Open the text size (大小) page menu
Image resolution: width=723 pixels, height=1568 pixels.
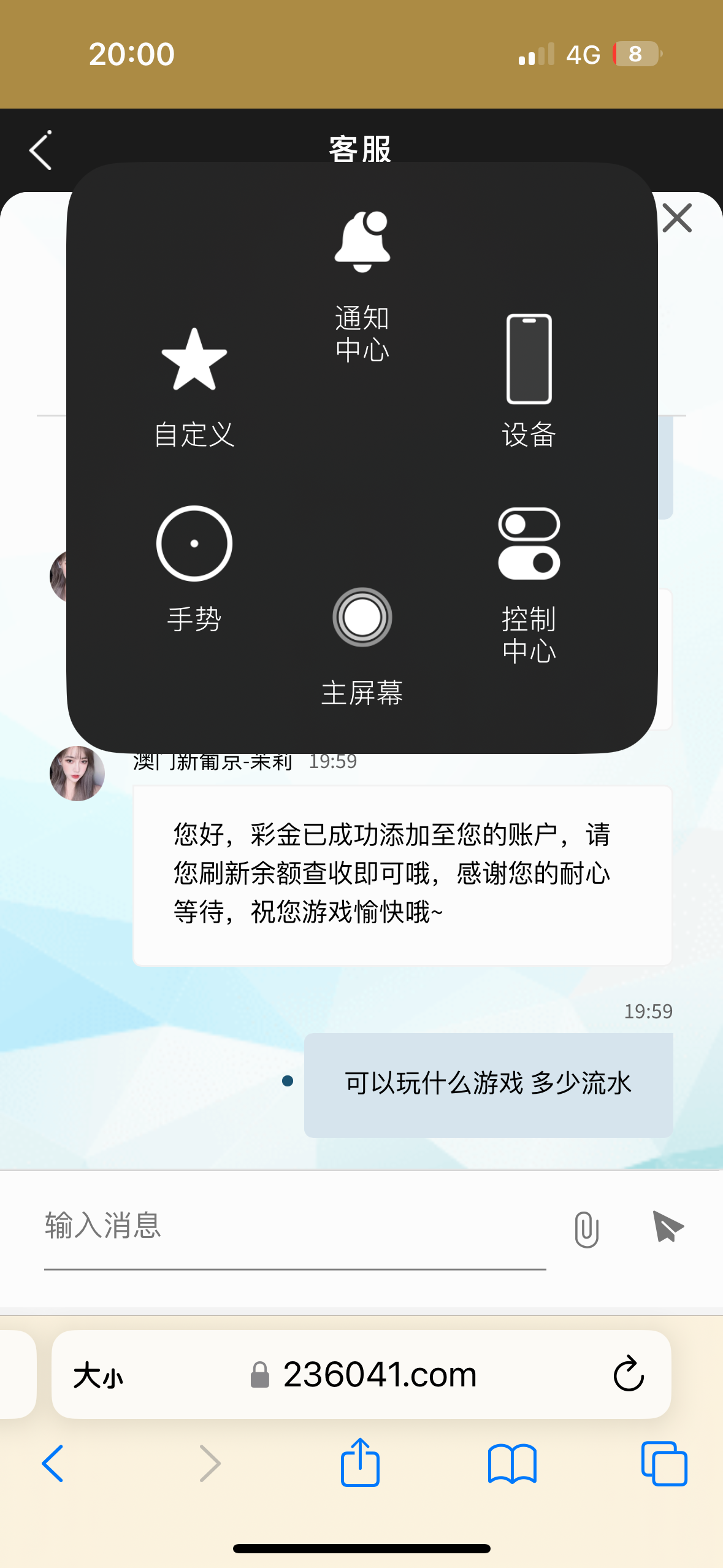coord(98,1375)
